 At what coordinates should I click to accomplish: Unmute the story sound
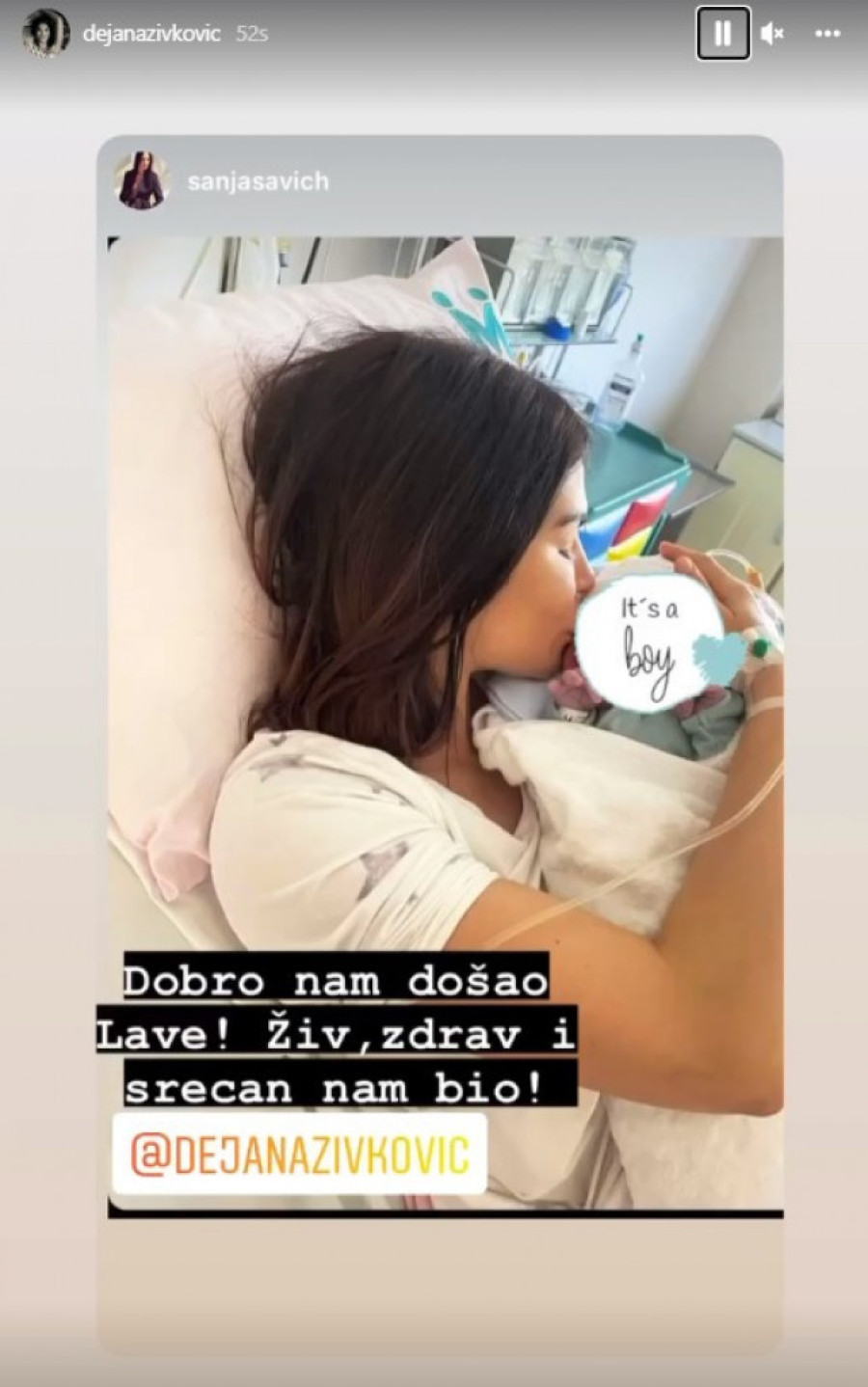(x=772, y=34)
